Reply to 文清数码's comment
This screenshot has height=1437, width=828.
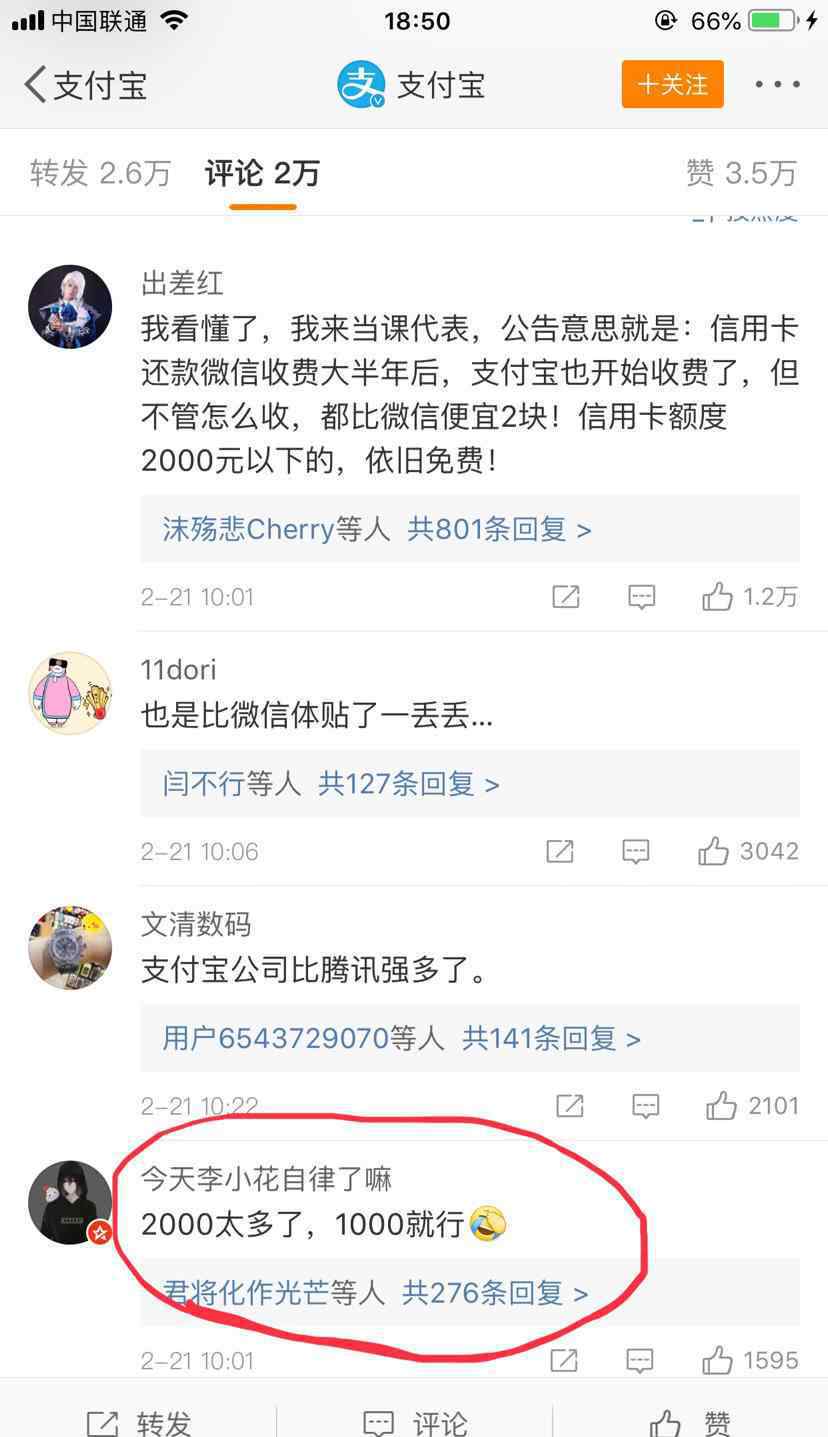(x=646, y=1106)
